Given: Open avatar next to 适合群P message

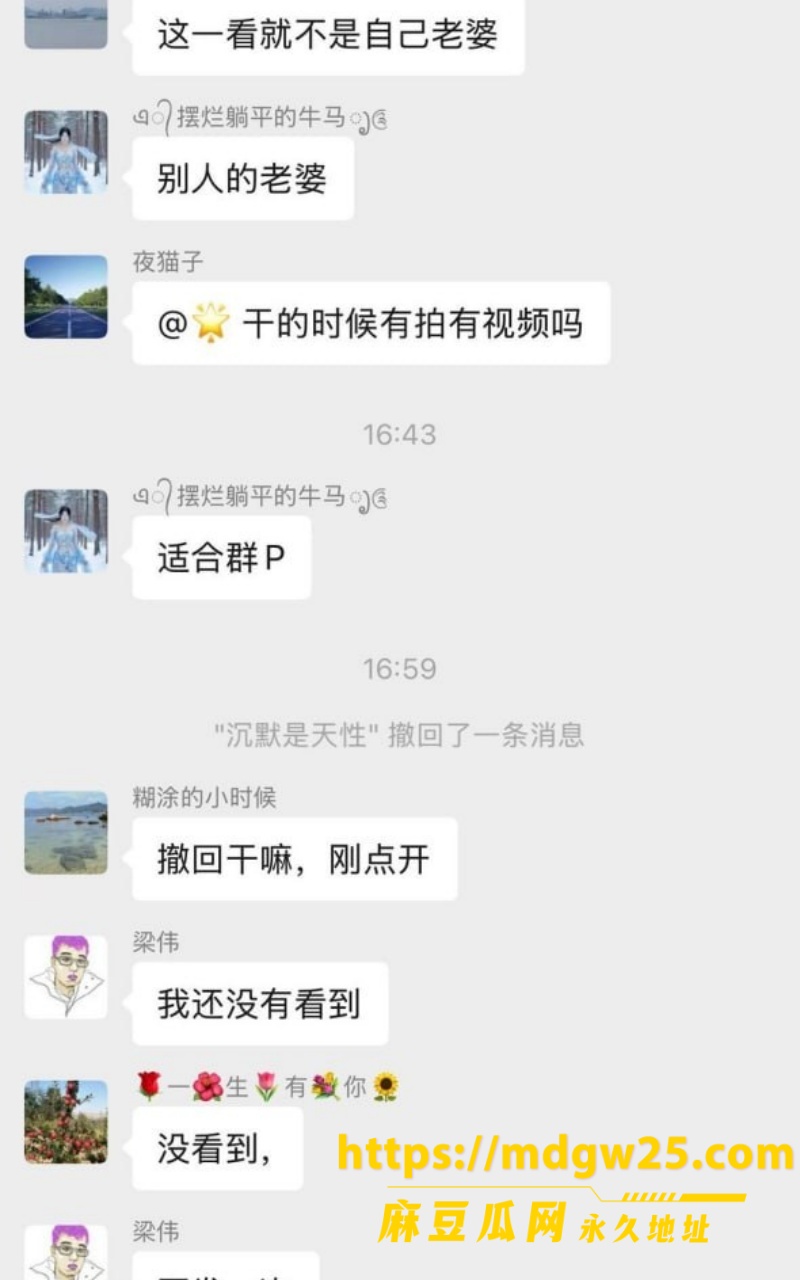Looking at the screenshot, I should 66,531.
